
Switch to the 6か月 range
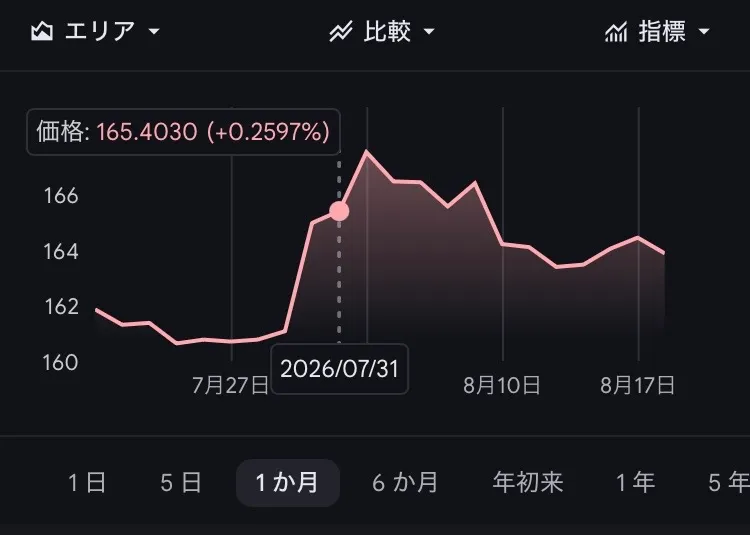tap(405, 482)
